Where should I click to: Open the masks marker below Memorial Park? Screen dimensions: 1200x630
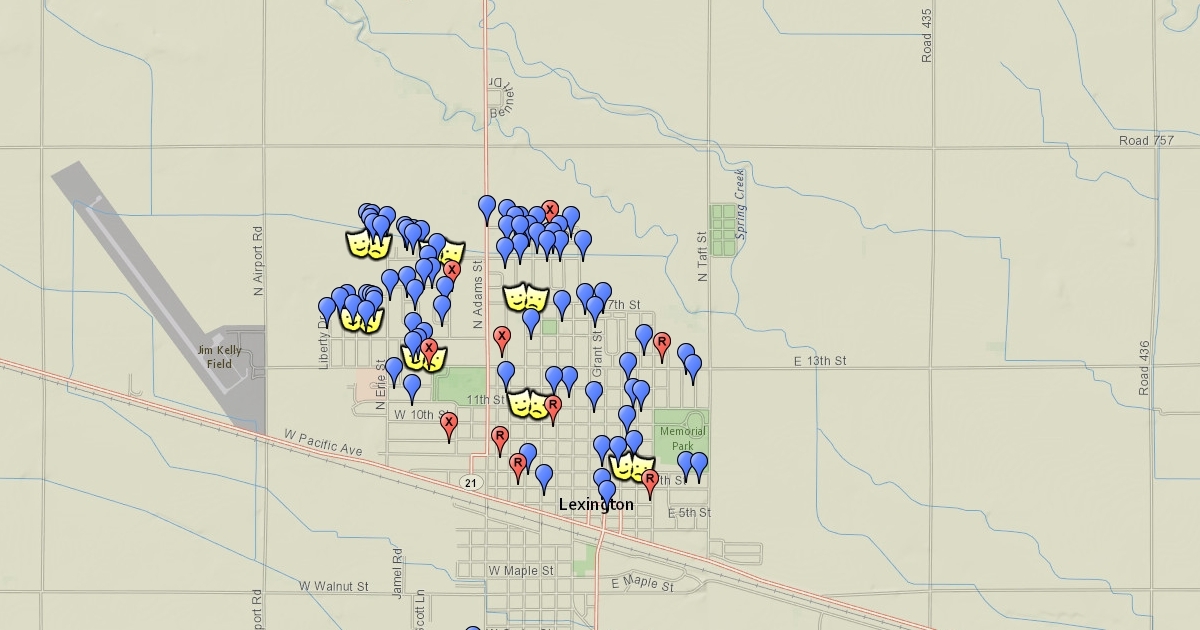click(631, 467)
